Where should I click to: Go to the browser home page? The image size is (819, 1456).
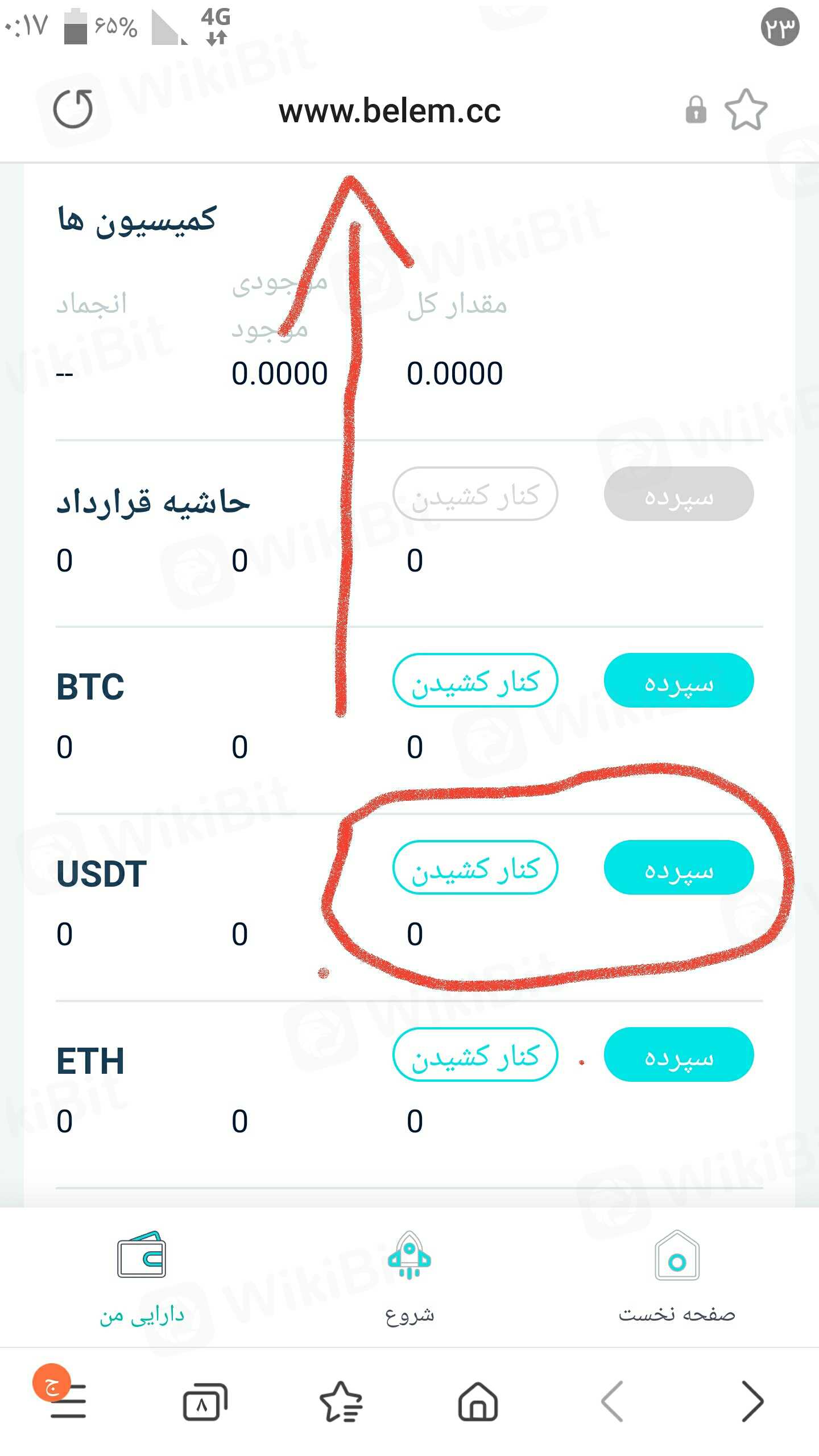coord(478,1402)
